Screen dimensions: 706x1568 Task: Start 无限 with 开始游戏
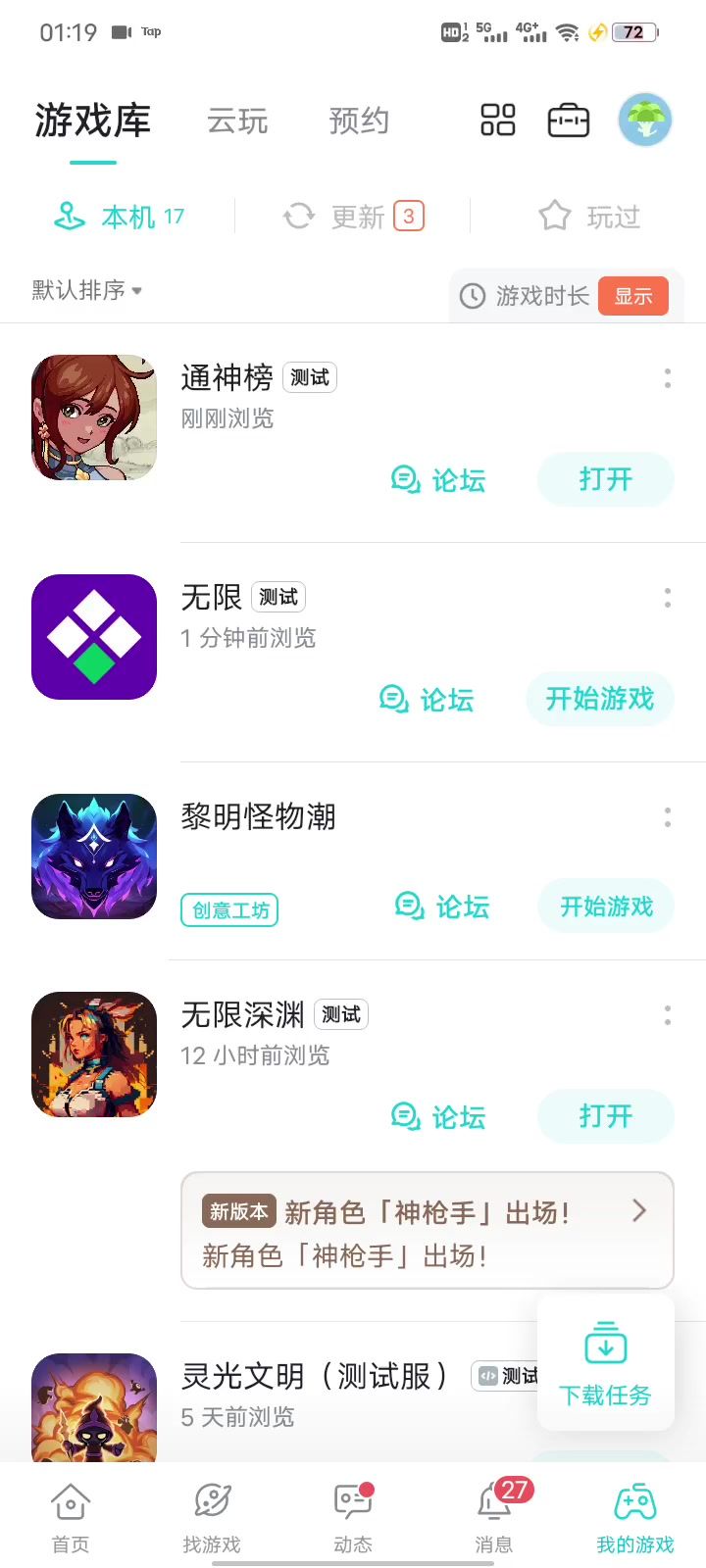(x=599, y=699)
